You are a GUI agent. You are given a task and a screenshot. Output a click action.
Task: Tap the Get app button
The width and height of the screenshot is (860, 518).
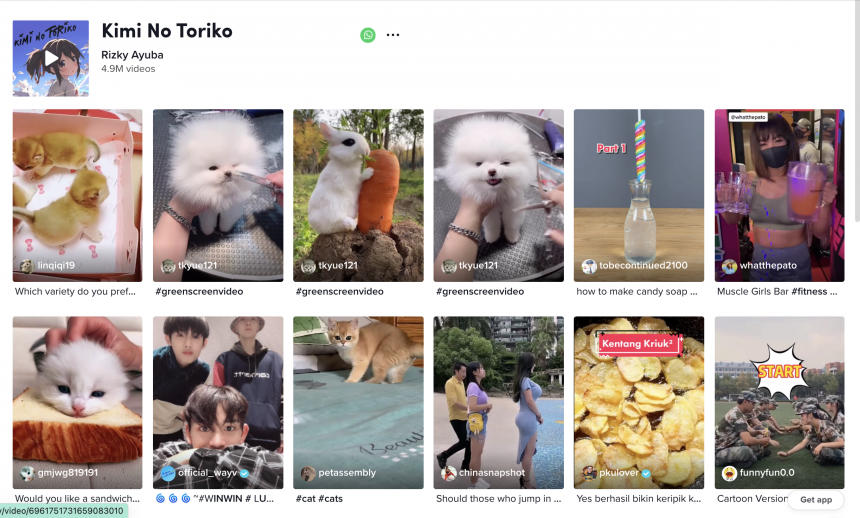coord(816,500)
